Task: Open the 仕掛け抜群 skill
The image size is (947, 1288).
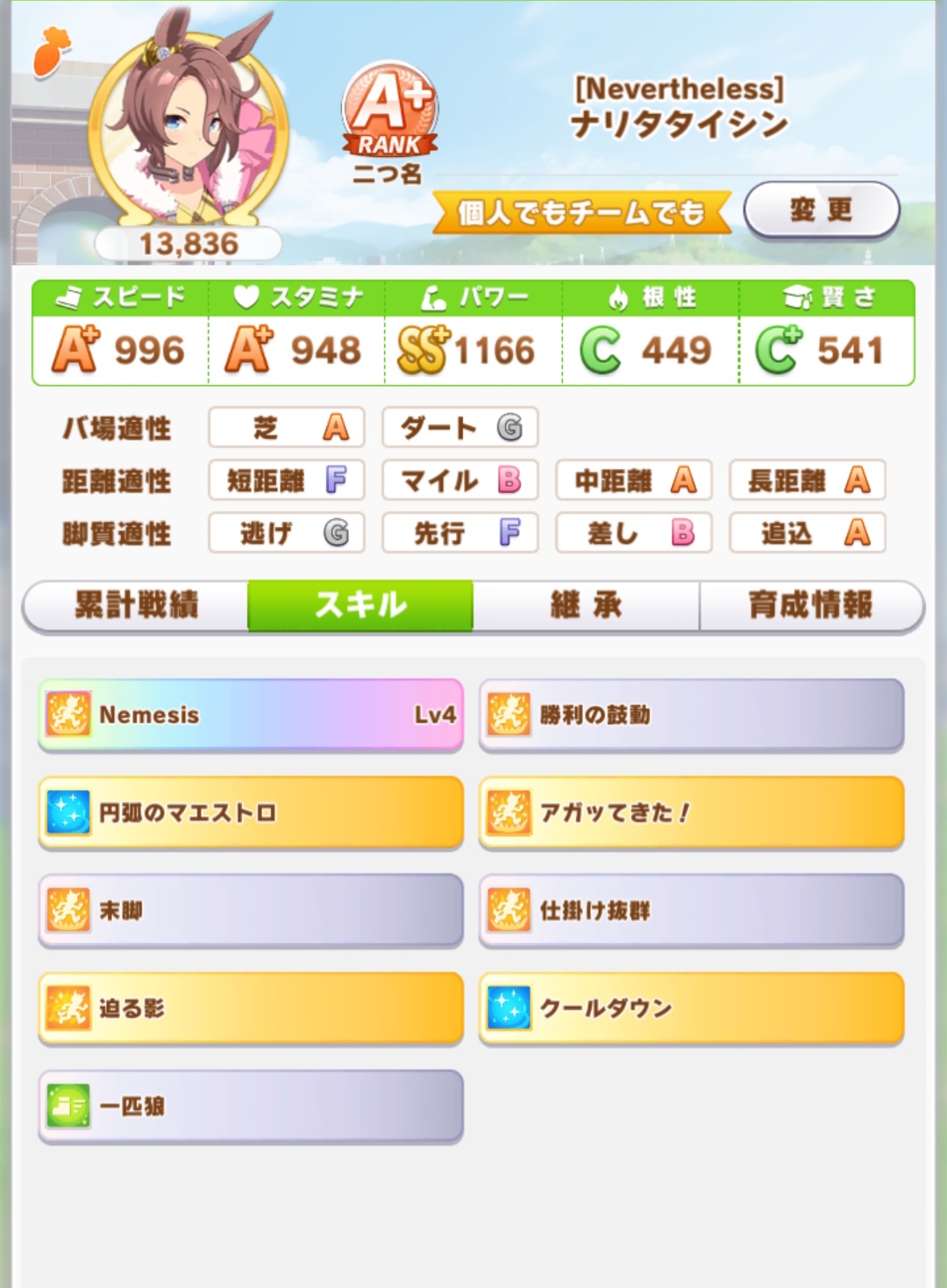Action: [691, 910]
